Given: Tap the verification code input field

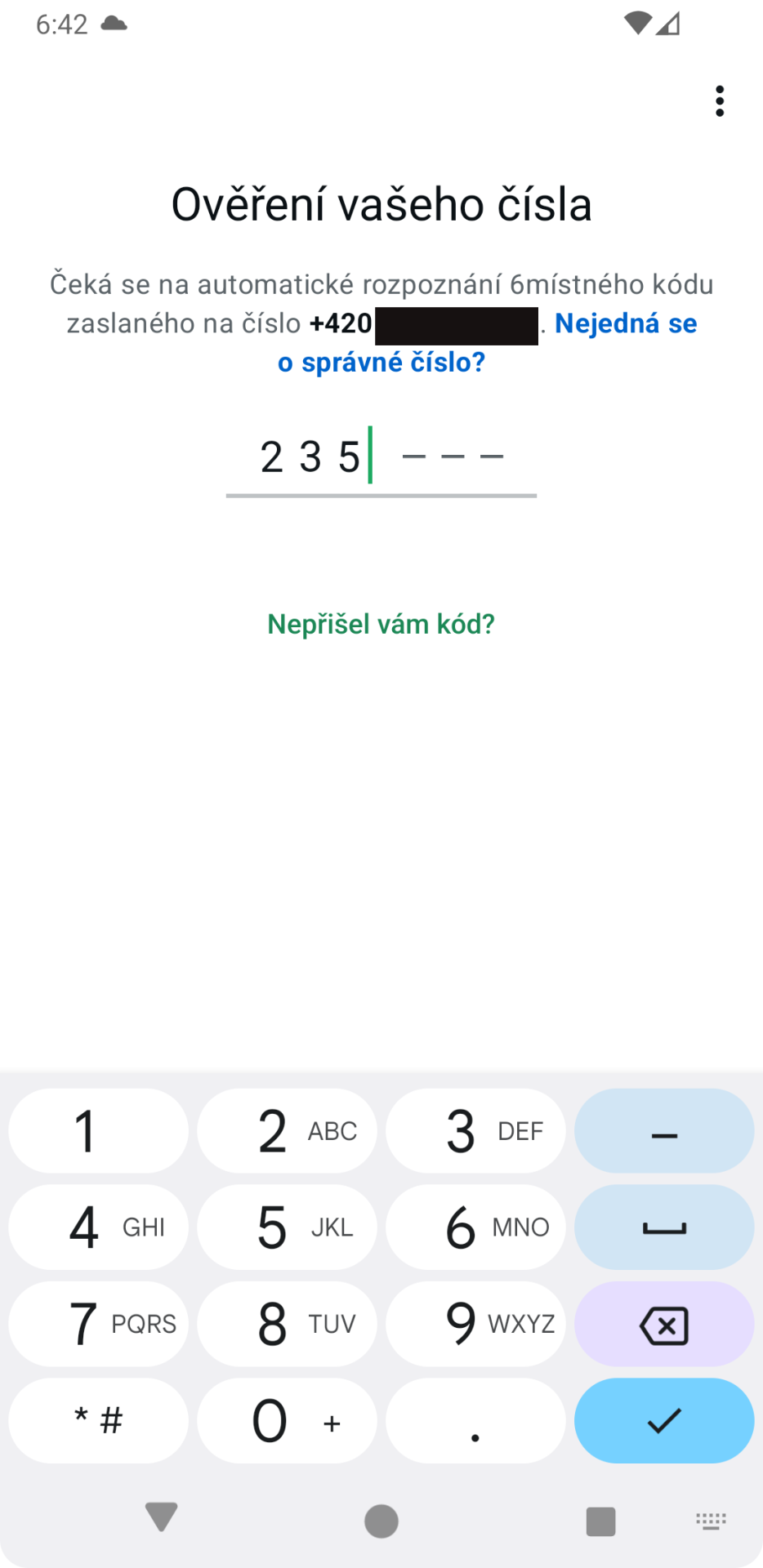Looking at the screenshot, I should pos(381,457).
